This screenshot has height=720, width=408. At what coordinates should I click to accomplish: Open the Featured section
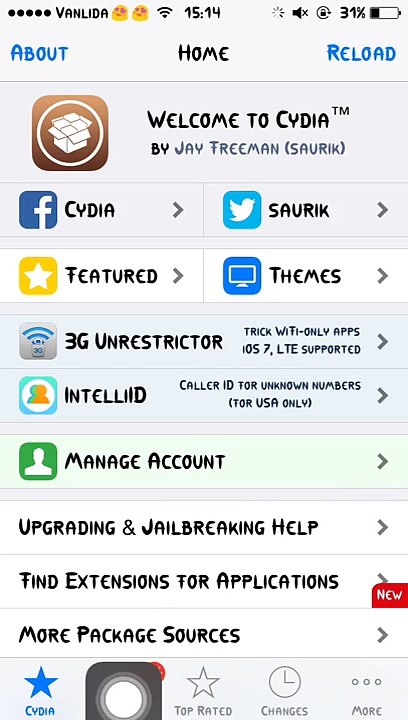pos(101,276)
